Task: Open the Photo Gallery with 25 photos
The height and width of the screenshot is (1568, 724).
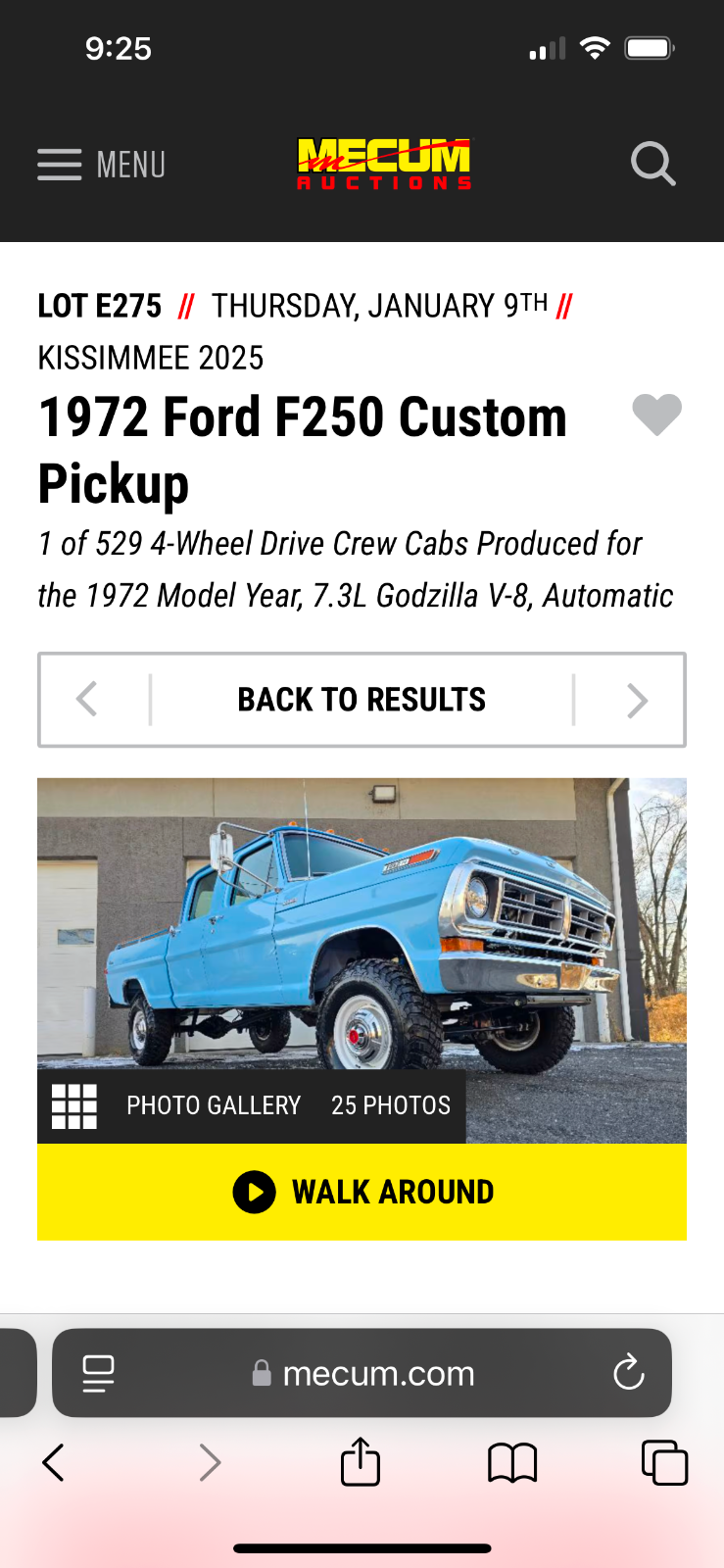Action: click(x=252, y=1106)
